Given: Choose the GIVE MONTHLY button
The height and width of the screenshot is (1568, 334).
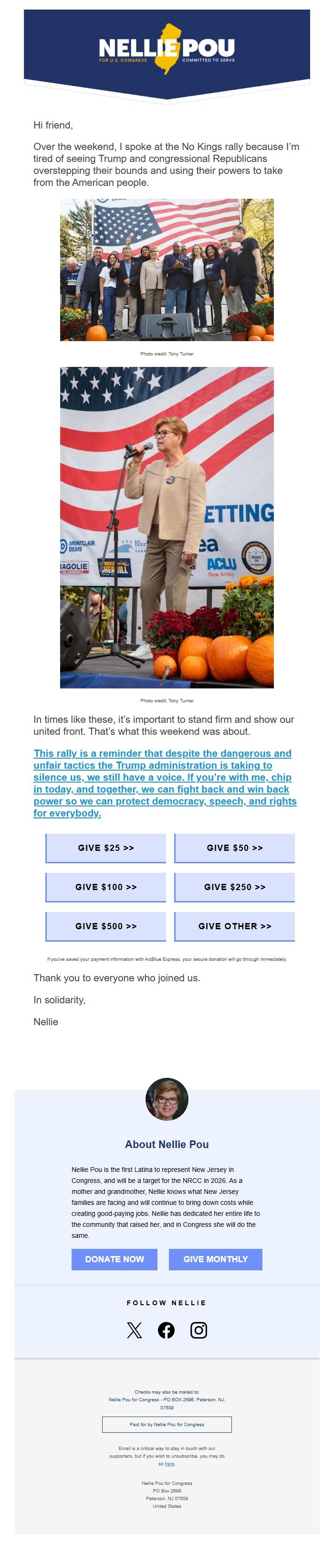Looking at the screenshot, I should tap(215, 1259).
